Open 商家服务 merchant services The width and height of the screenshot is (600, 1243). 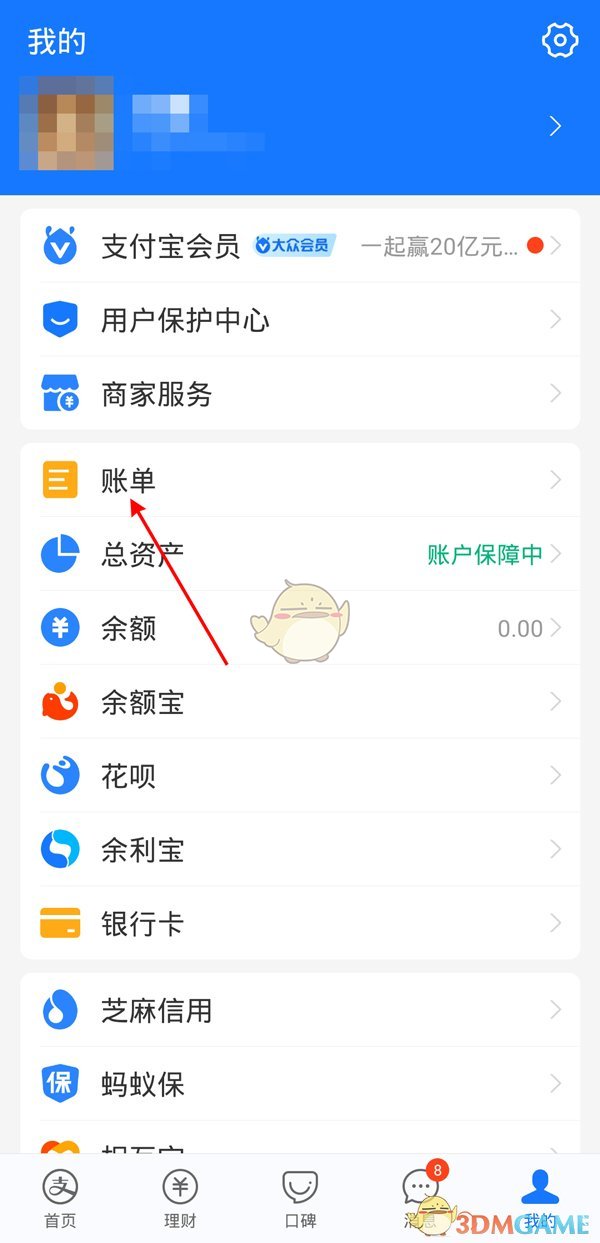tap(300, 394)
